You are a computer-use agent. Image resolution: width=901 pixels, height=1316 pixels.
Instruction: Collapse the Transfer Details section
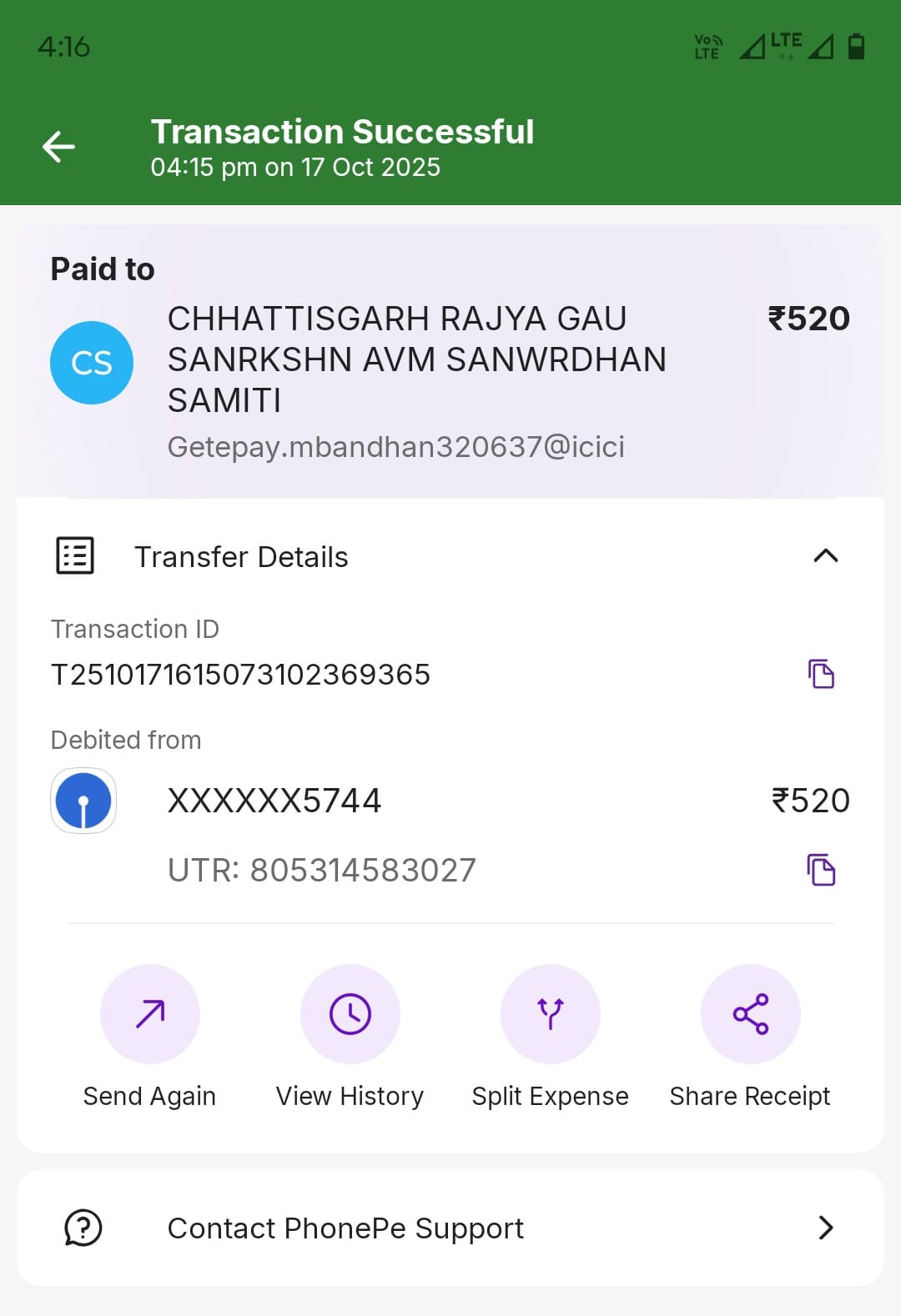coord(824,556)
